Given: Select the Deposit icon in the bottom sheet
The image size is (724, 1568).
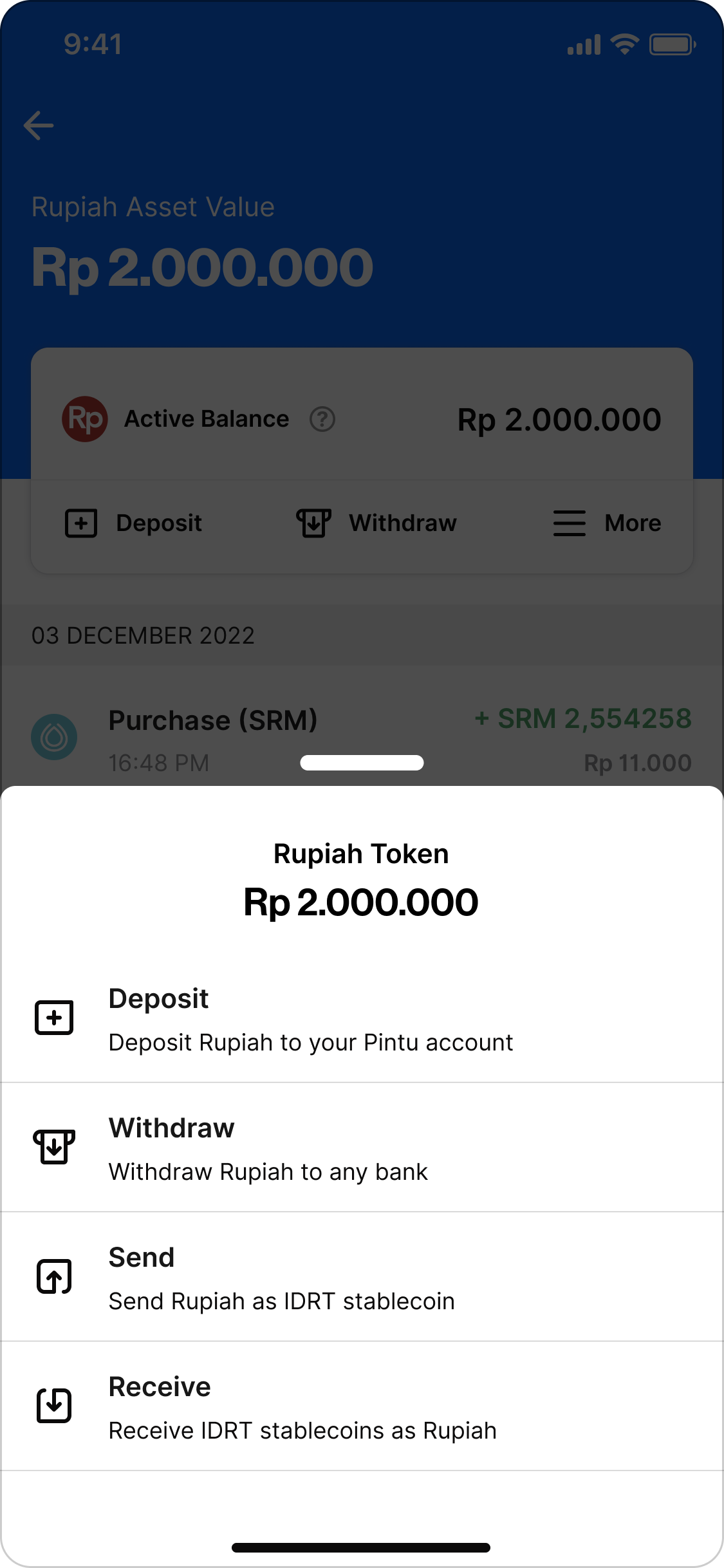Looking at the screenshot, I should 55,1018.
